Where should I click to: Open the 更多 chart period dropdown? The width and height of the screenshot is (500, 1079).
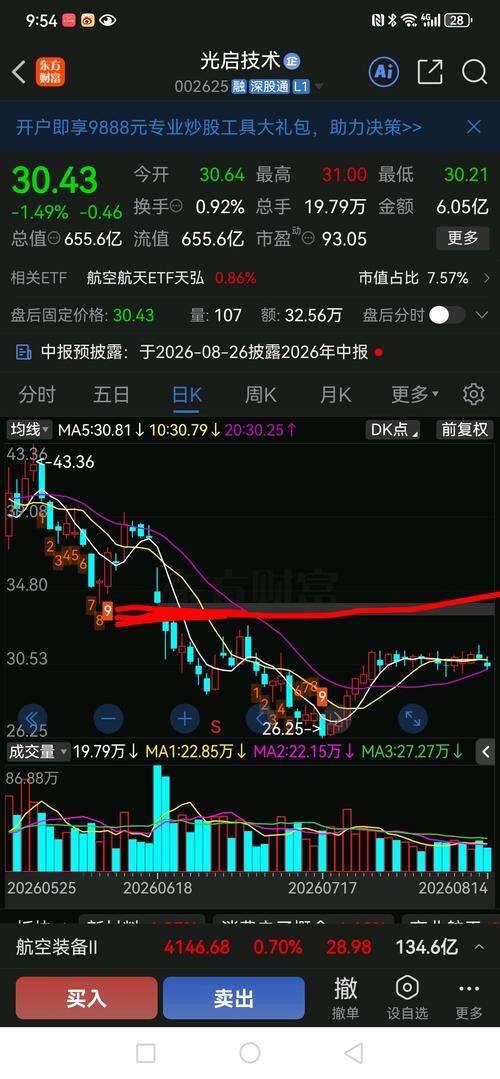415,394
